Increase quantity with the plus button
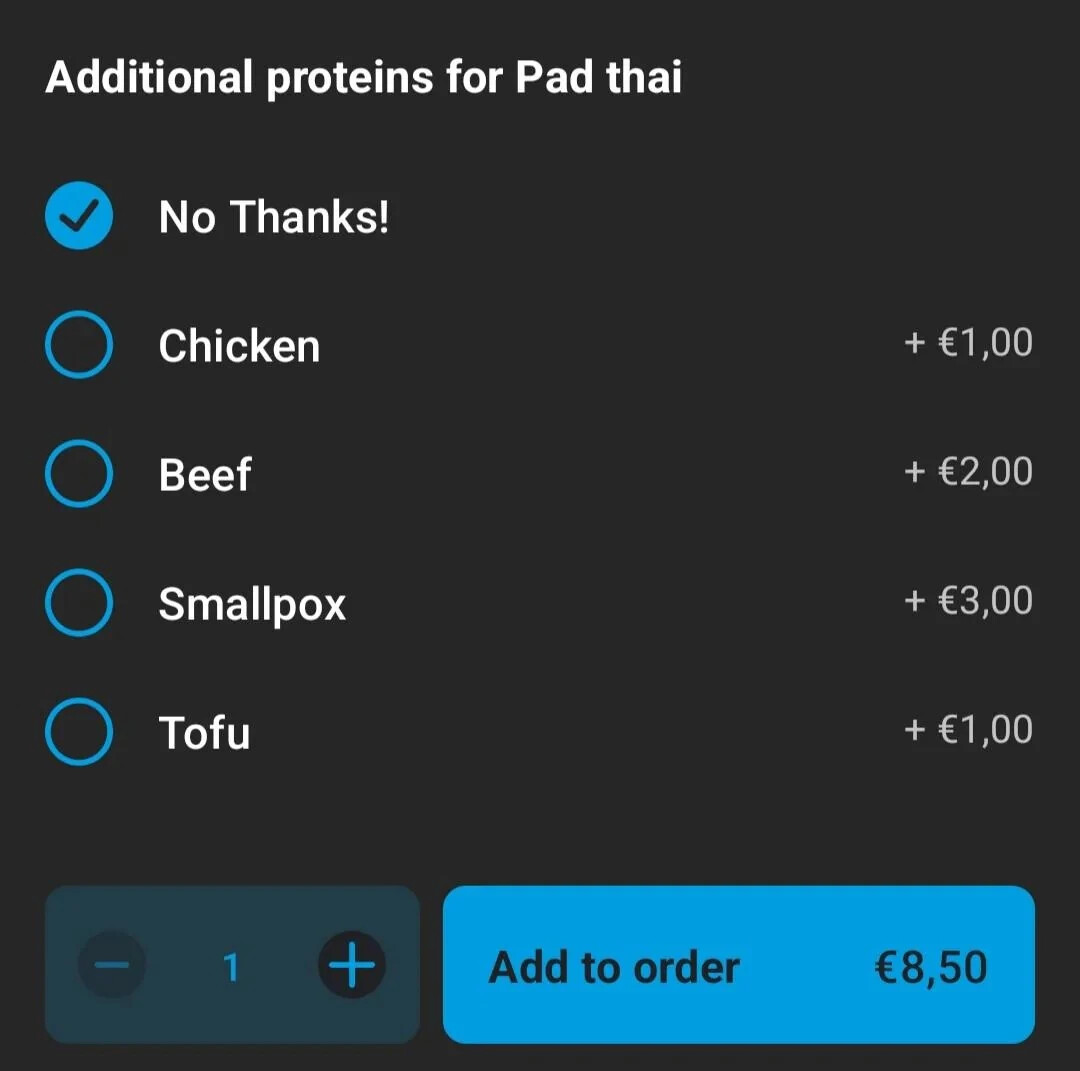This screenshot has width=1080, height=1071. click(351, 966)
